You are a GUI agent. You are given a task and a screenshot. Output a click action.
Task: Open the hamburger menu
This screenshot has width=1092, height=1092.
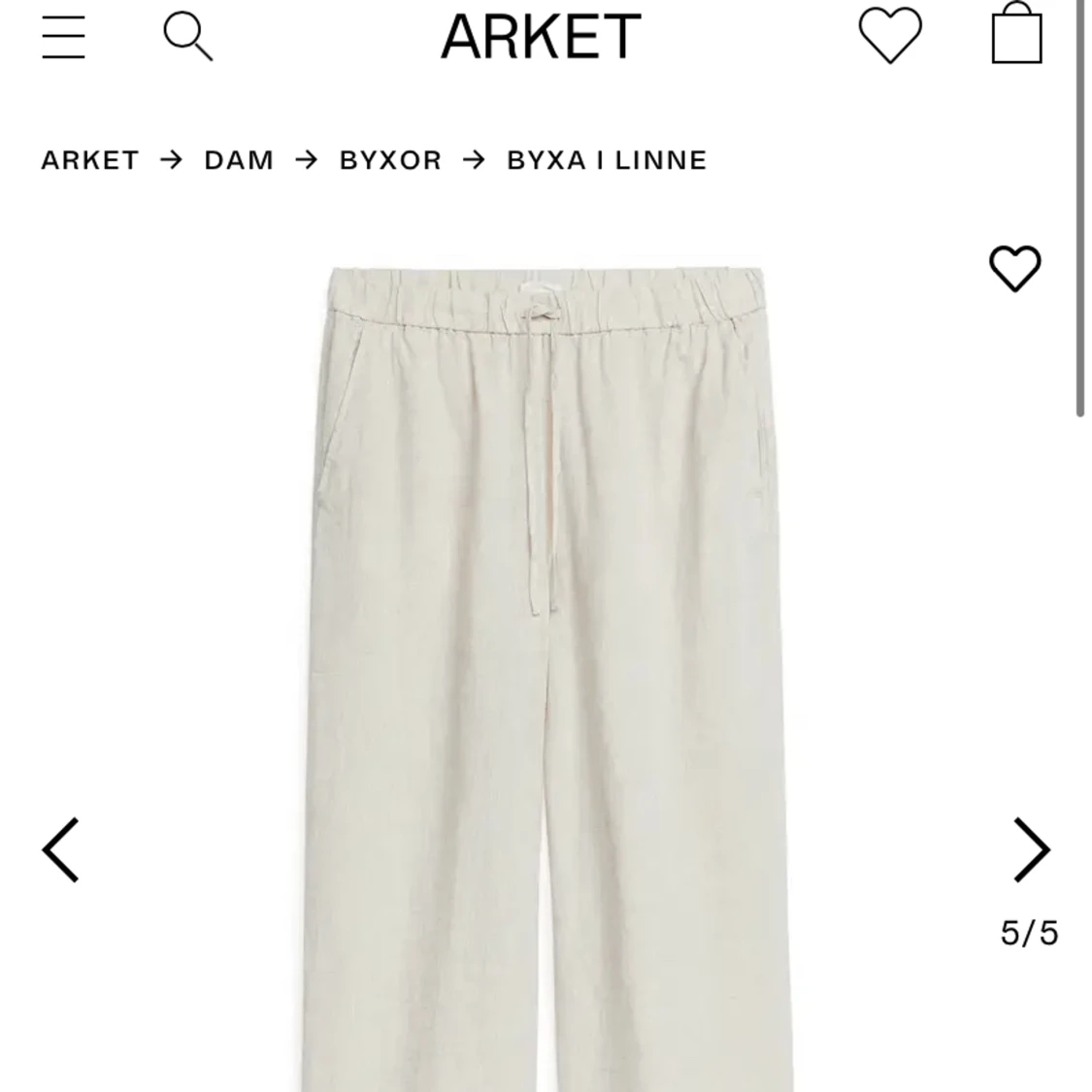click(63, 37)
